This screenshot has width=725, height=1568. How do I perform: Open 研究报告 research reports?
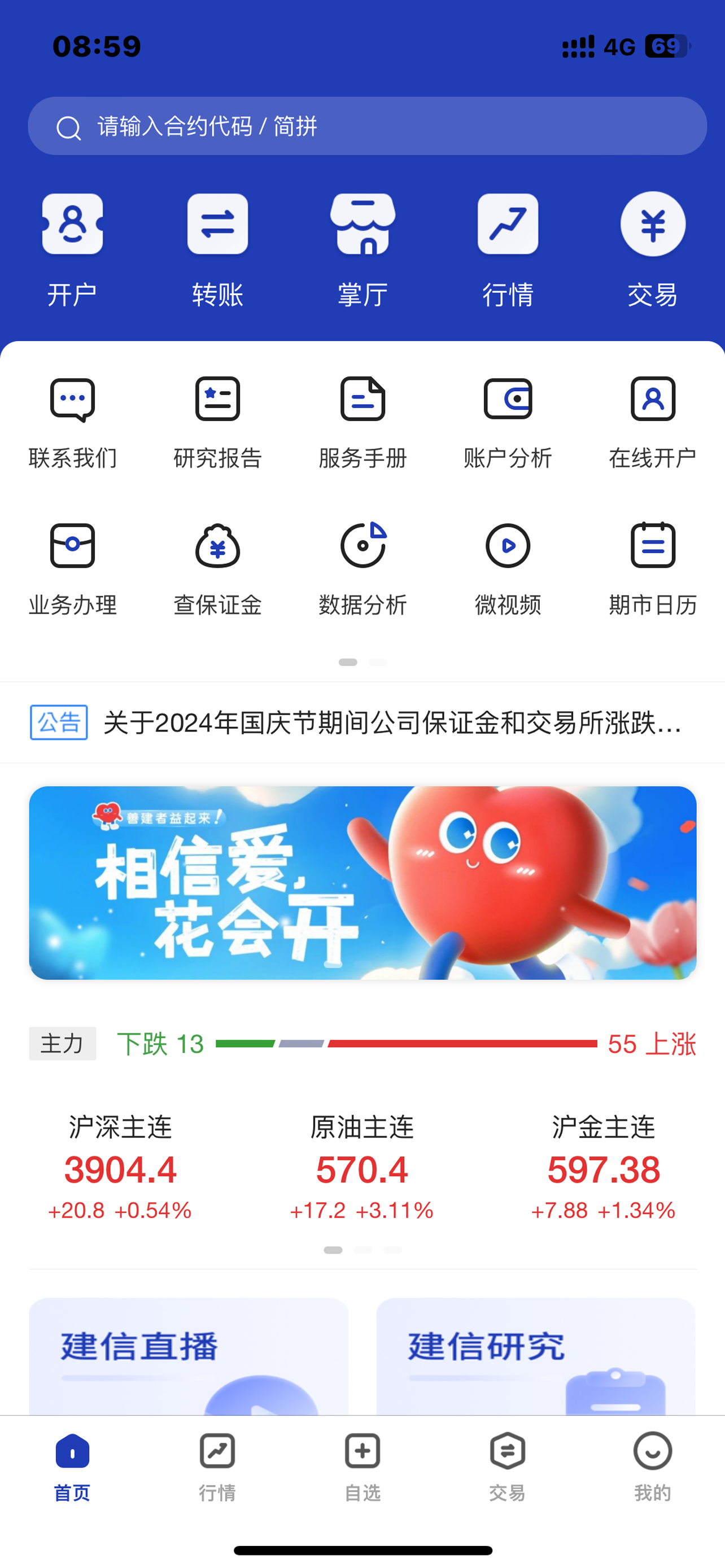[x=217, y=422]
